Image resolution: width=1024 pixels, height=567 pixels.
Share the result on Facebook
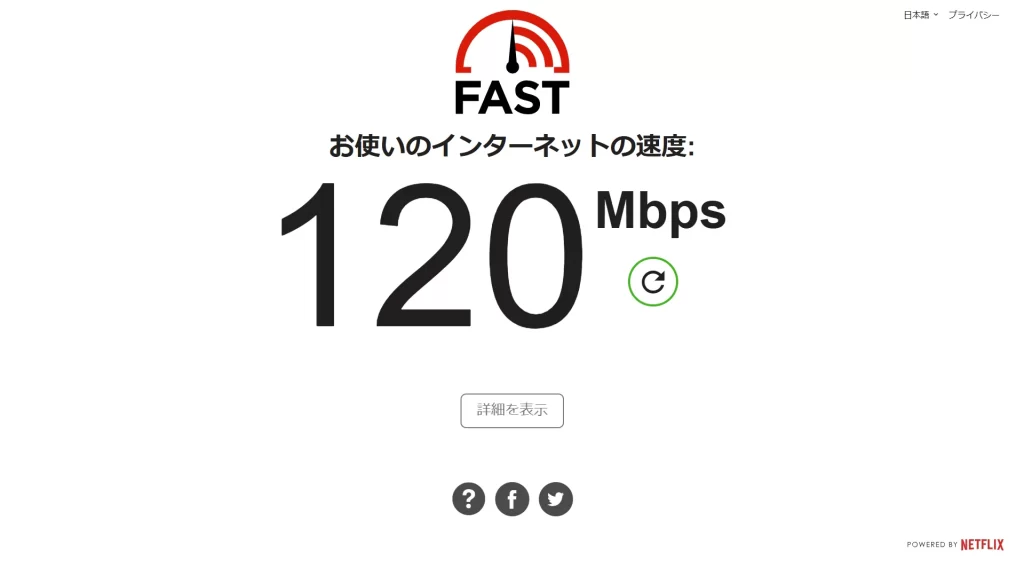512,498
